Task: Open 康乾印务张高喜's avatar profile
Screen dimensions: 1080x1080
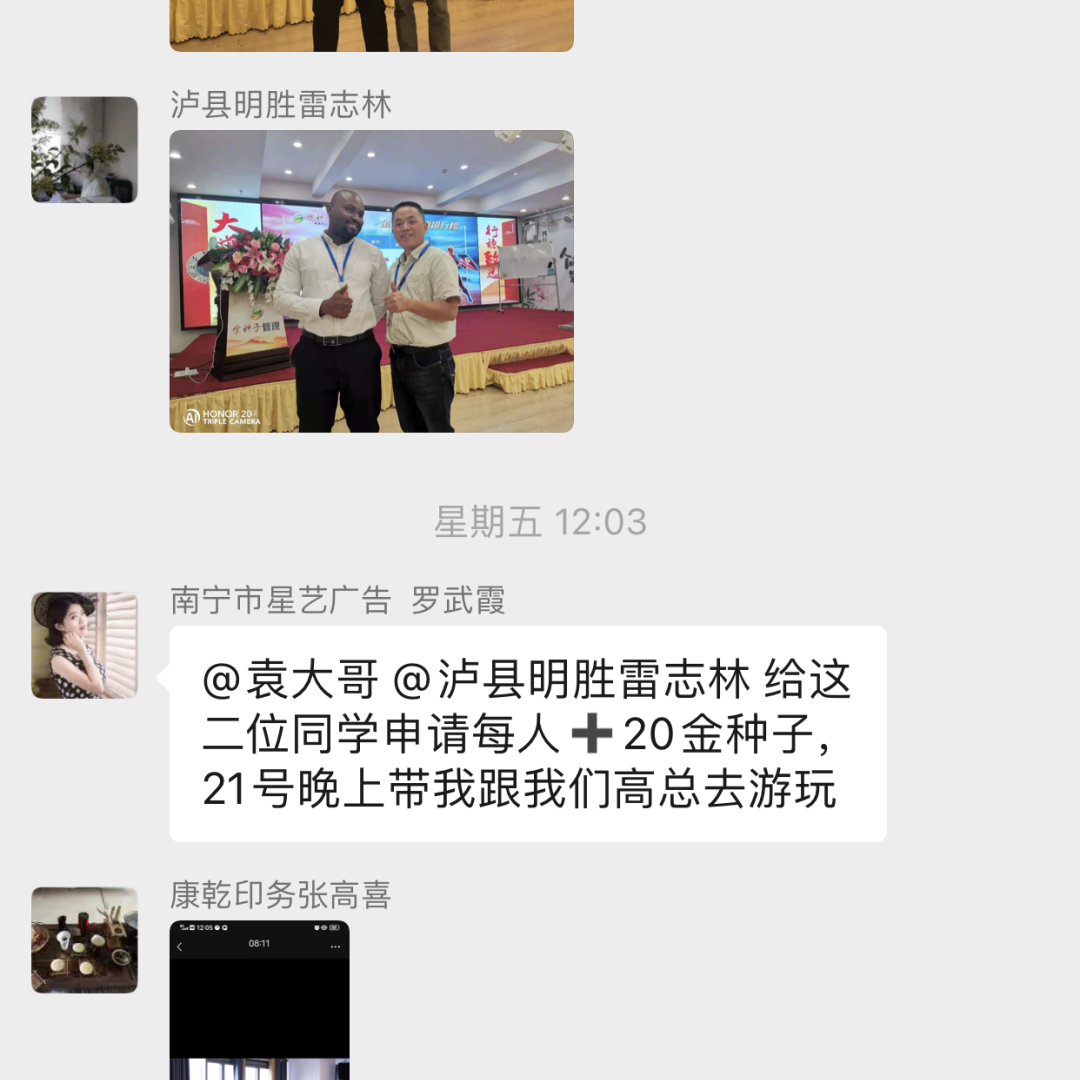Action: point(84,940)
